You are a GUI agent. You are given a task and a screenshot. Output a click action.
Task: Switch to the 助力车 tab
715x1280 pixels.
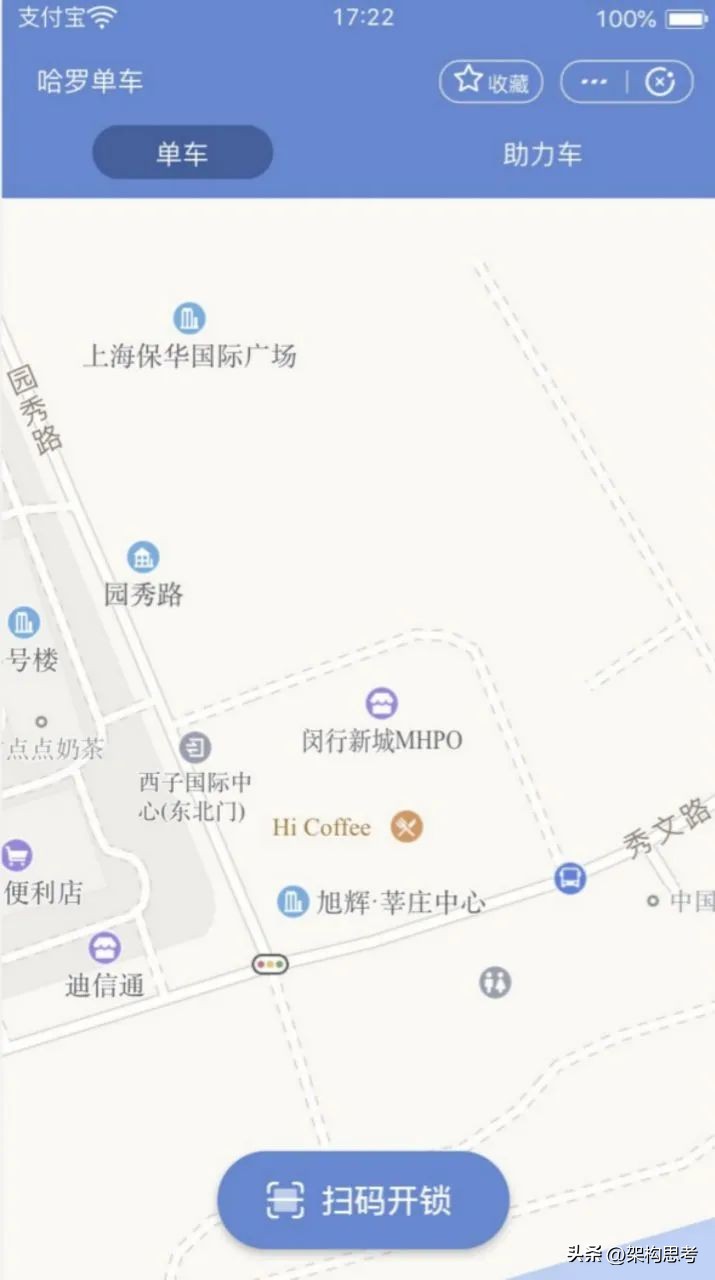tap(541, 154)
